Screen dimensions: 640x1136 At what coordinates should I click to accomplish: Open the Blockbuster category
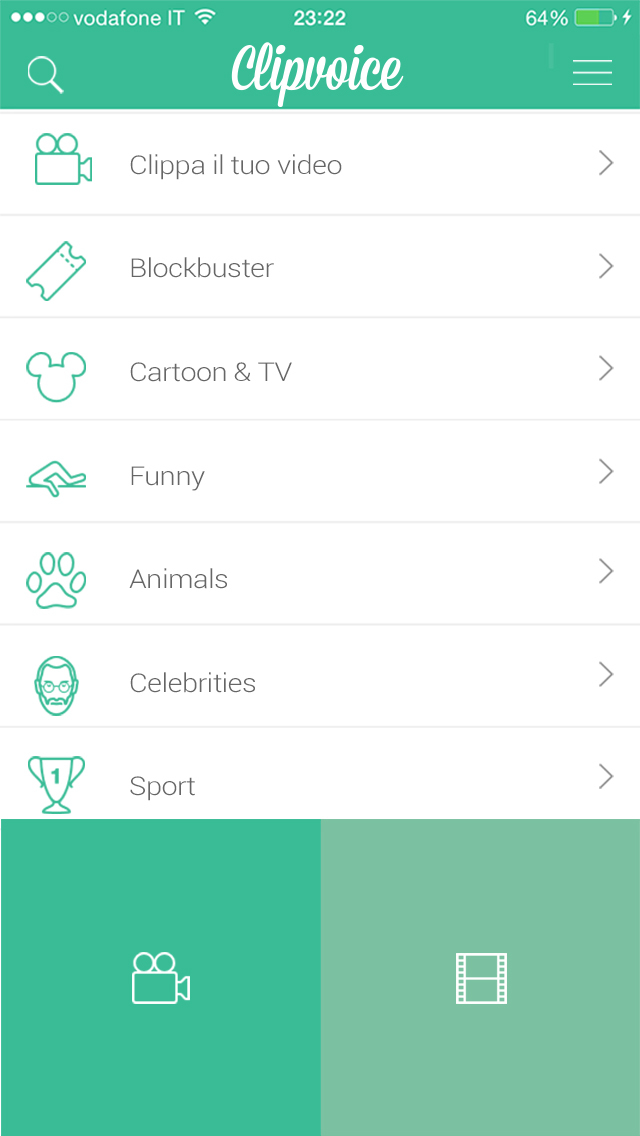click(x=320, y=267)
